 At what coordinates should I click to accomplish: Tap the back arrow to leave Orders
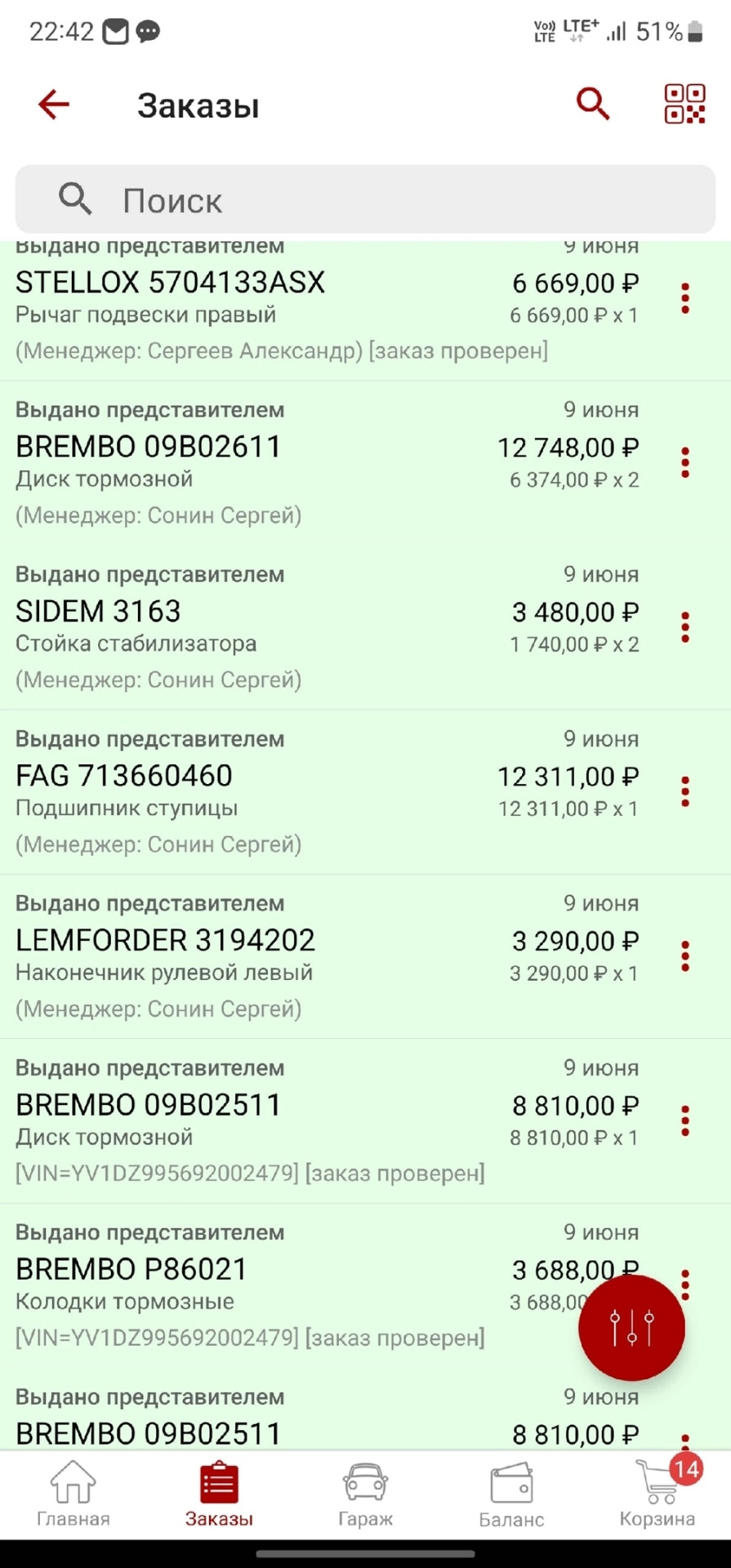coord(52,105)
